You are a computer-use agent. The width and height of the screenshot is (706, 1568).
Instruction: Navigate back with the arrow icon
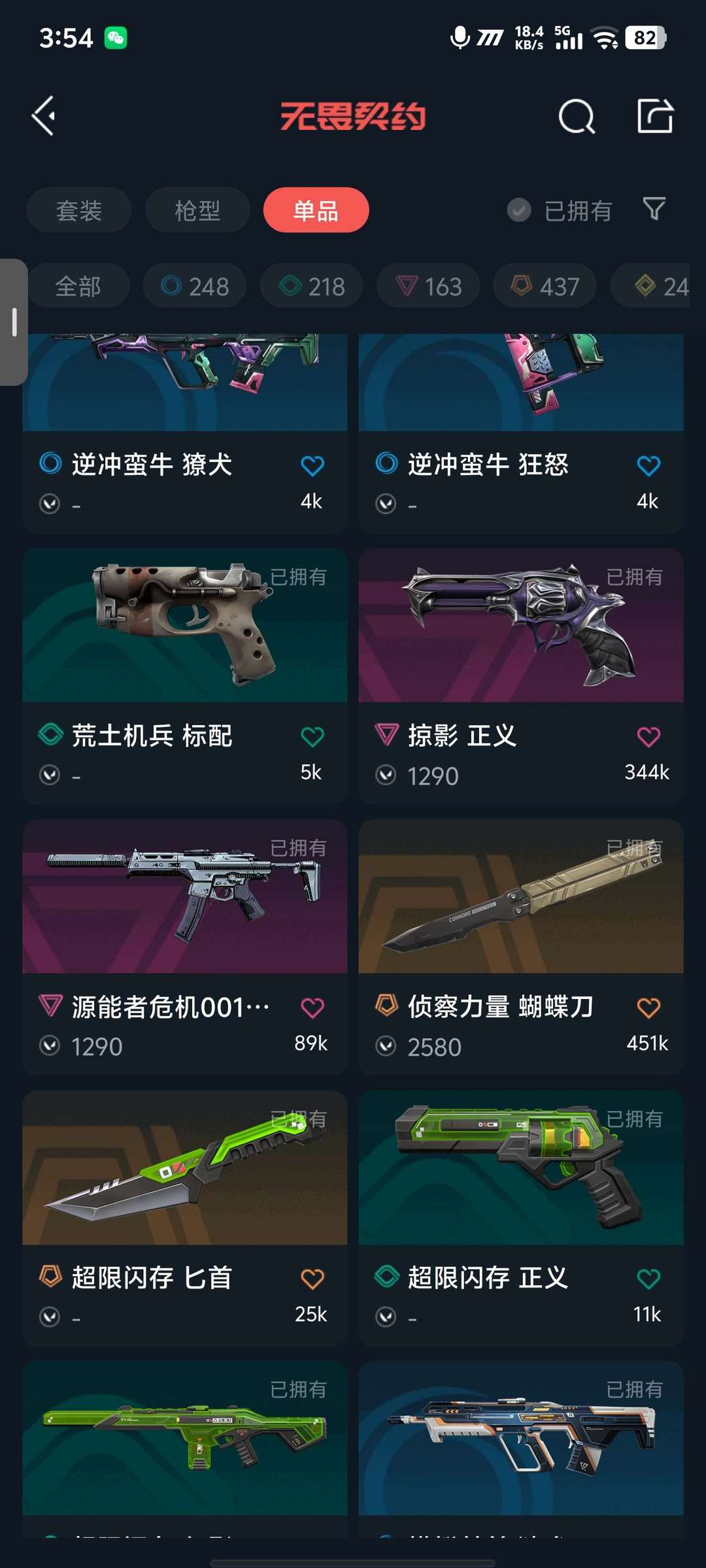pyautogui.click(x=43, y=116)
